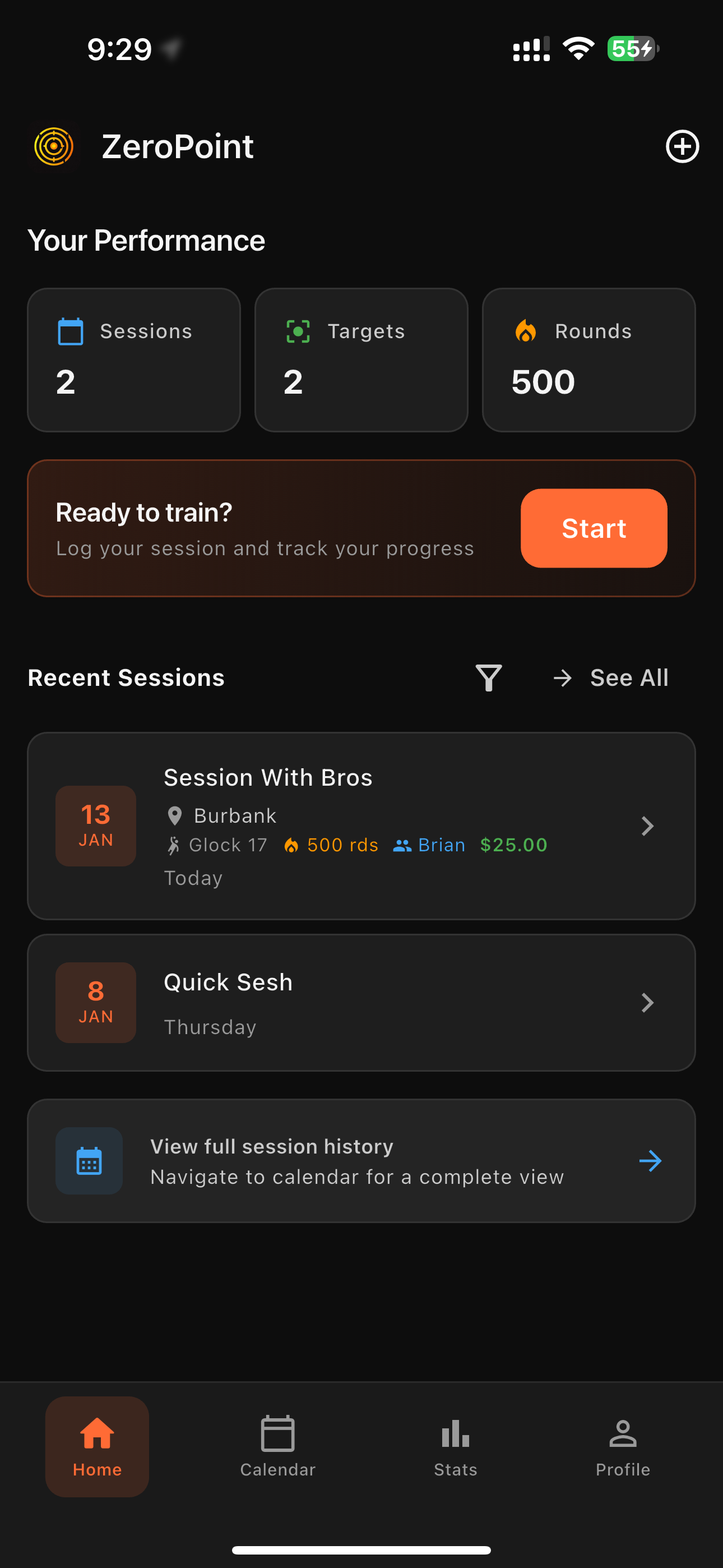The height and width of the screenshot is (1568, 723).
Task: Click the Burbank location pin icon
Action: 175,815
